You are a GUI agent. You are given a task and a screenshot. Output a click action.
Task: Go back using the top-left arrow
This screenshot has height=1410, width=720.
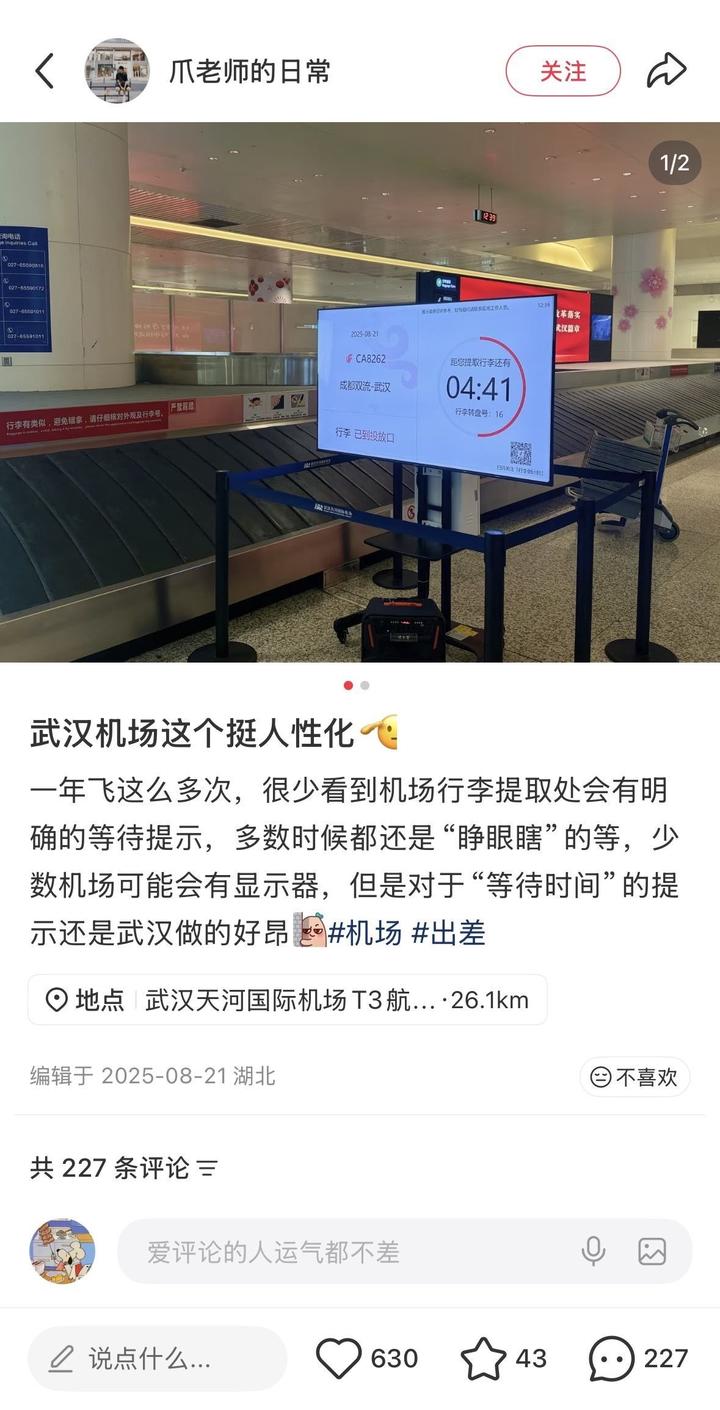point(45,71)
